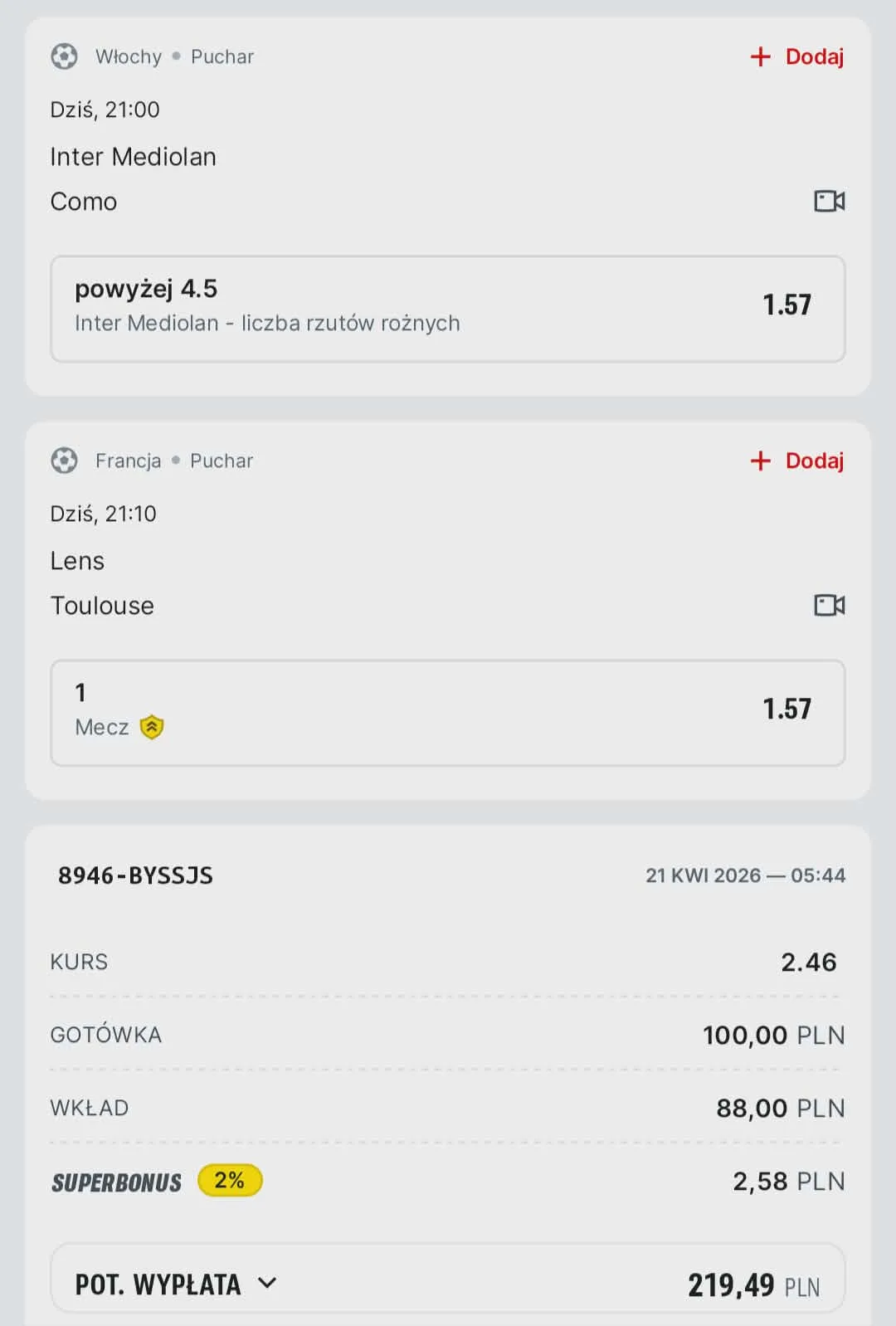Click the SUPERBONUS label icon

point(116,1182)
